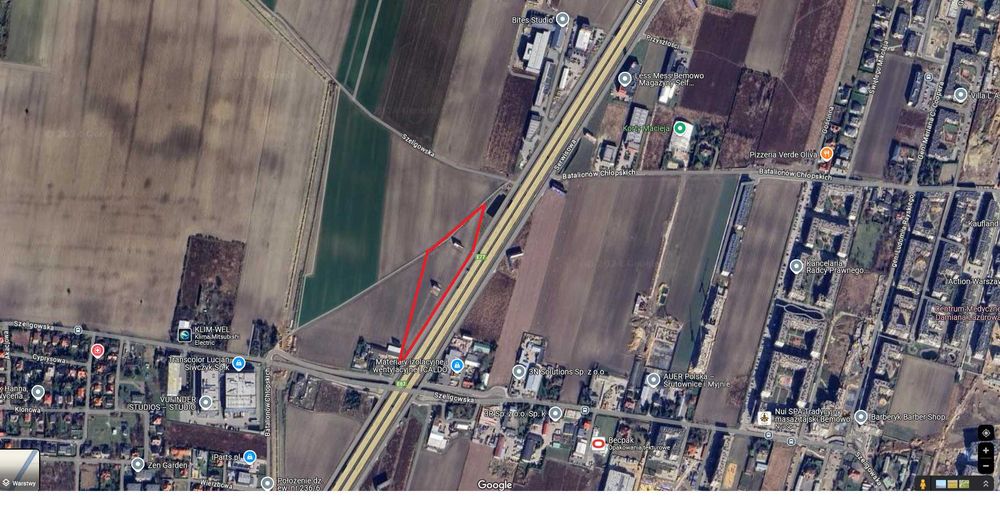Zoom out with the minus button
Viewport: 1000px width, 512px height.
click(986, 465)
